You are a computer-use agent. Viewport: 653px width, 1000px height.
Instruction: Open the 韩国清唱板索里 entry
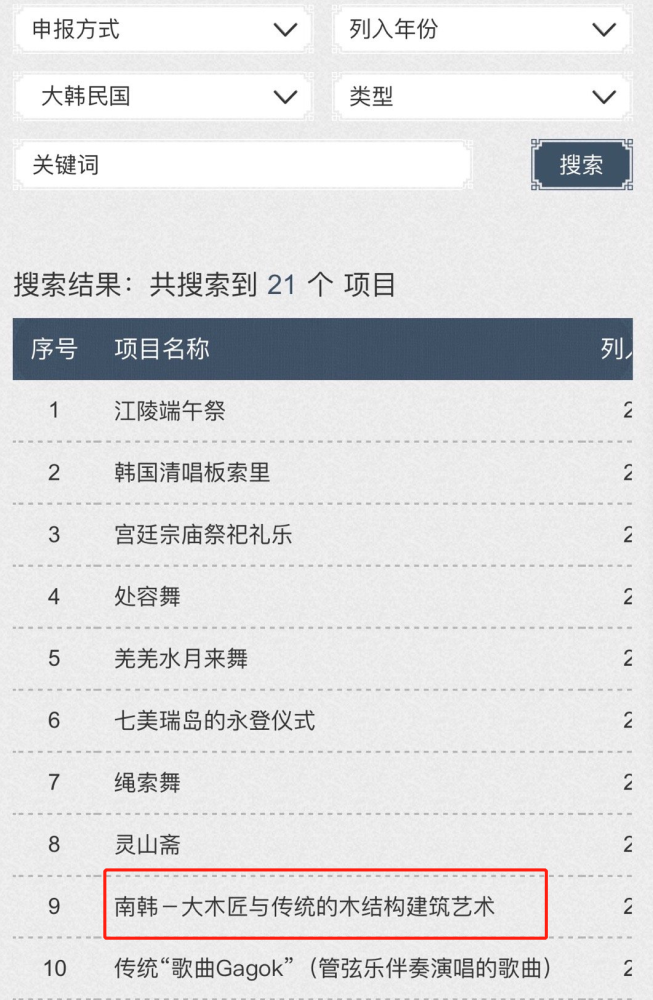coord(192,472)
